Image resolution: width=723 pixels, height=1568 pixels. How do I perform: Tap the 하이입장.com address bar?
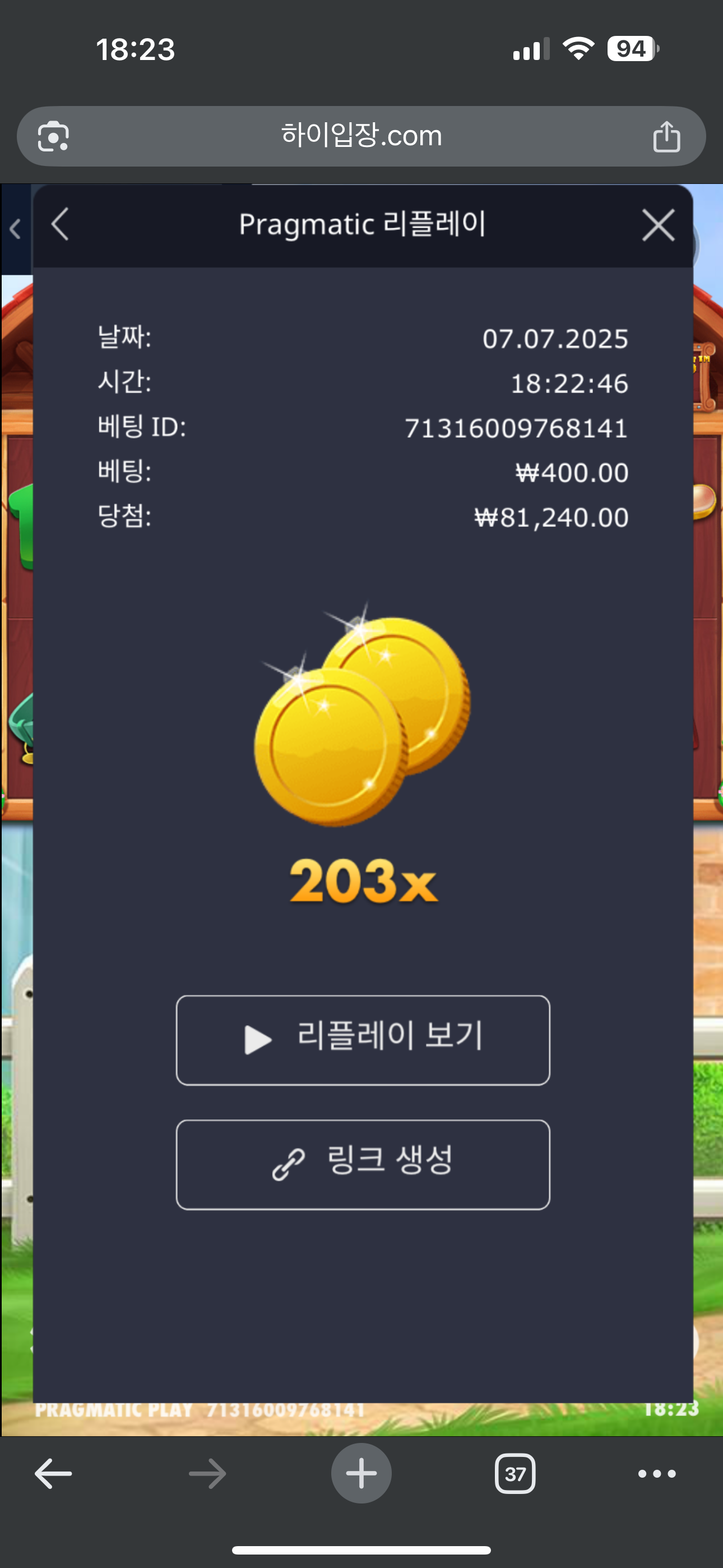(x=361, y=136)
